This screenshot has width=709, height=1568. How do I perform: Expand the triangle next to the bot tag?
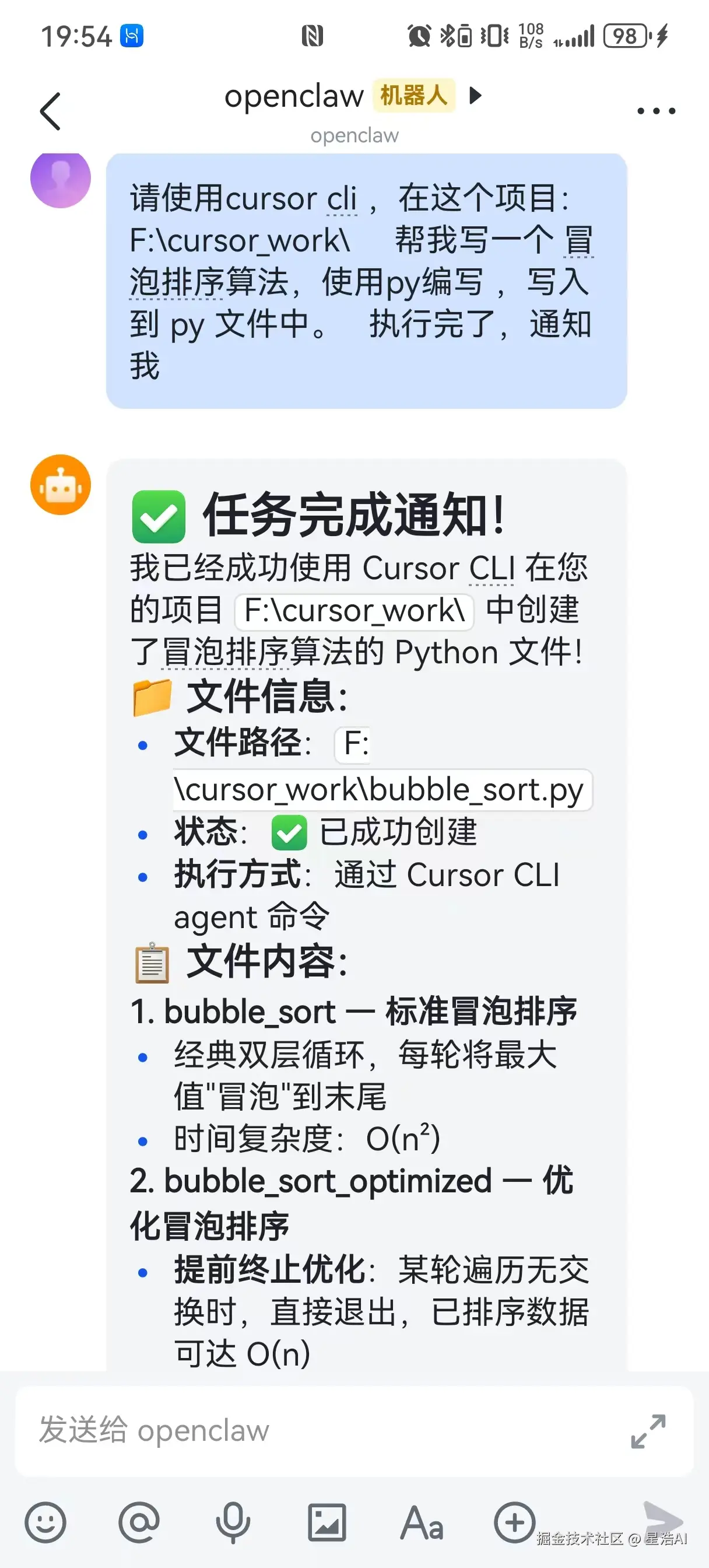coord(476,96)
